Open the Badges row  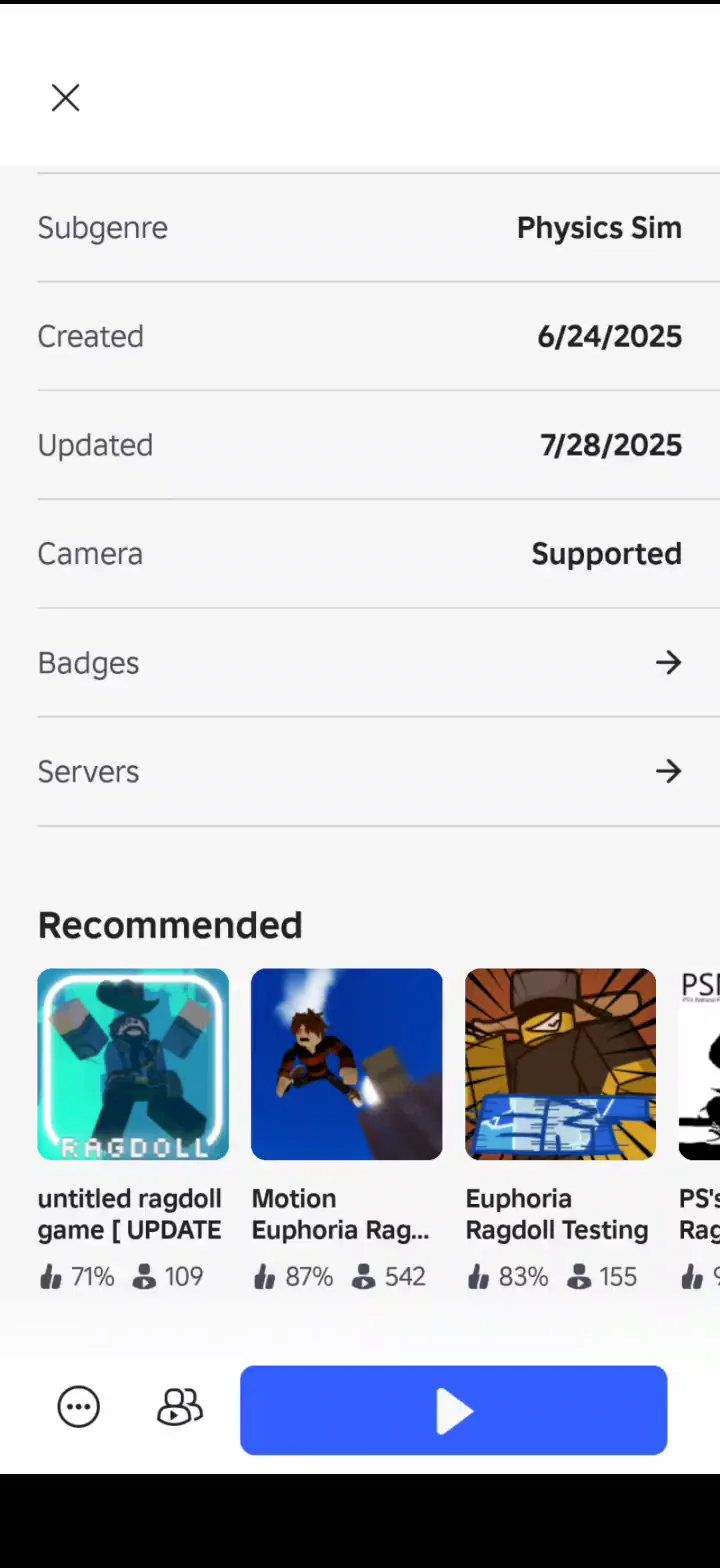(360, 663)
